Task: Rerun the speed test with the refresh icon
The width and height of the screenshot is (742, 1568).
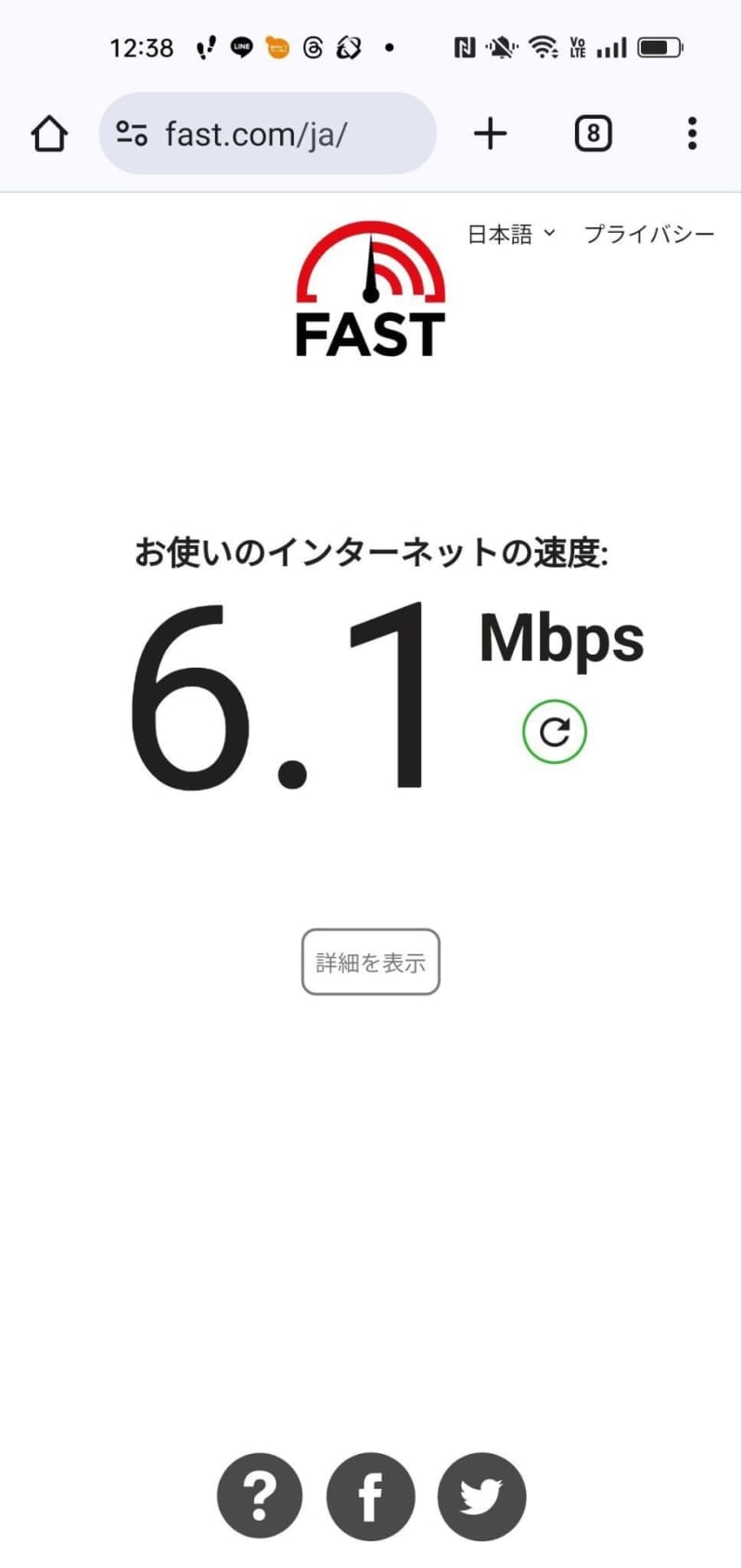Action: coord(555,732)
